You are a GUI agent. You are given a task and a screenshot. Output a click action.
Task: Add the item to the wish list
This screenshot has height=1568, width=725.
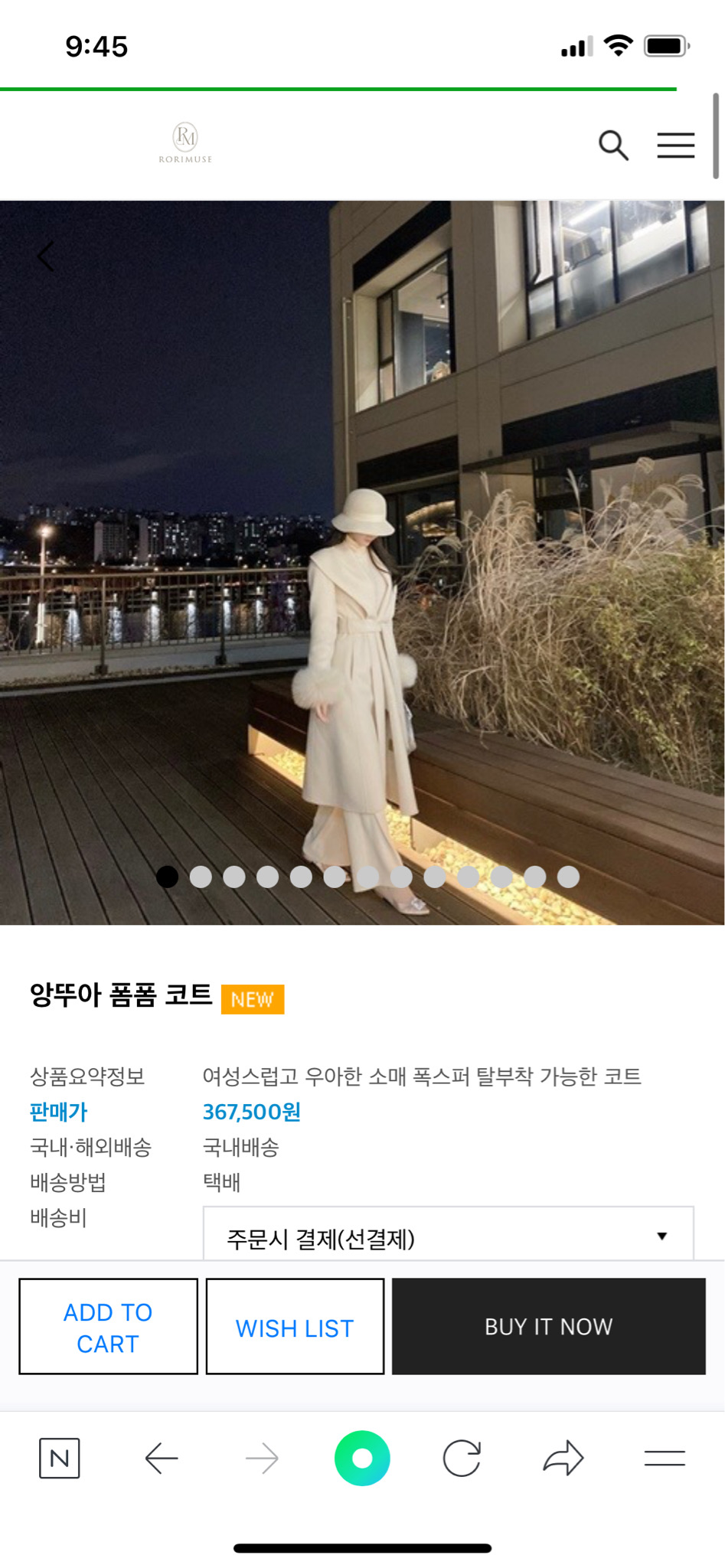296,1326
